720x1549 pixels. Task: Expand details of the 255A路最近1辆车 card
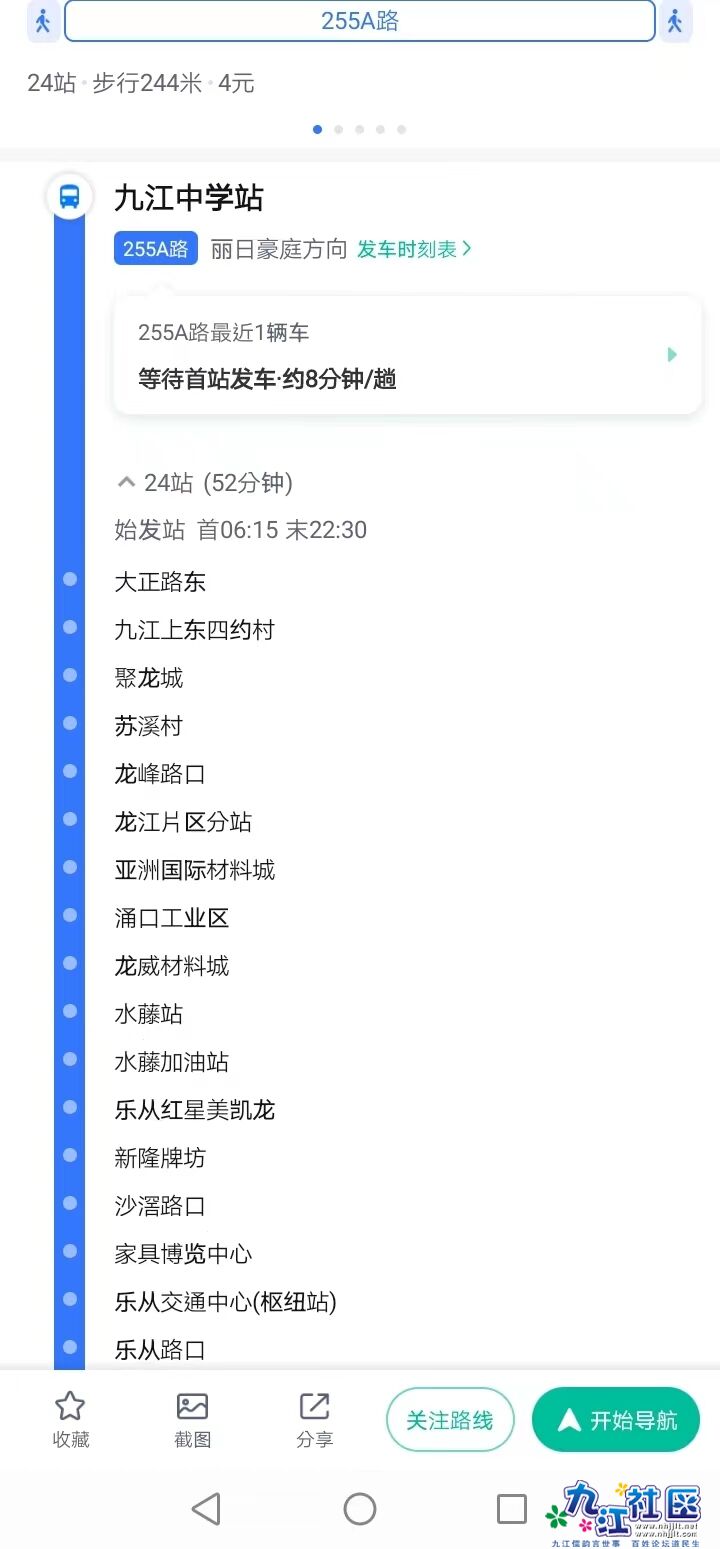(x=405, y=355)
